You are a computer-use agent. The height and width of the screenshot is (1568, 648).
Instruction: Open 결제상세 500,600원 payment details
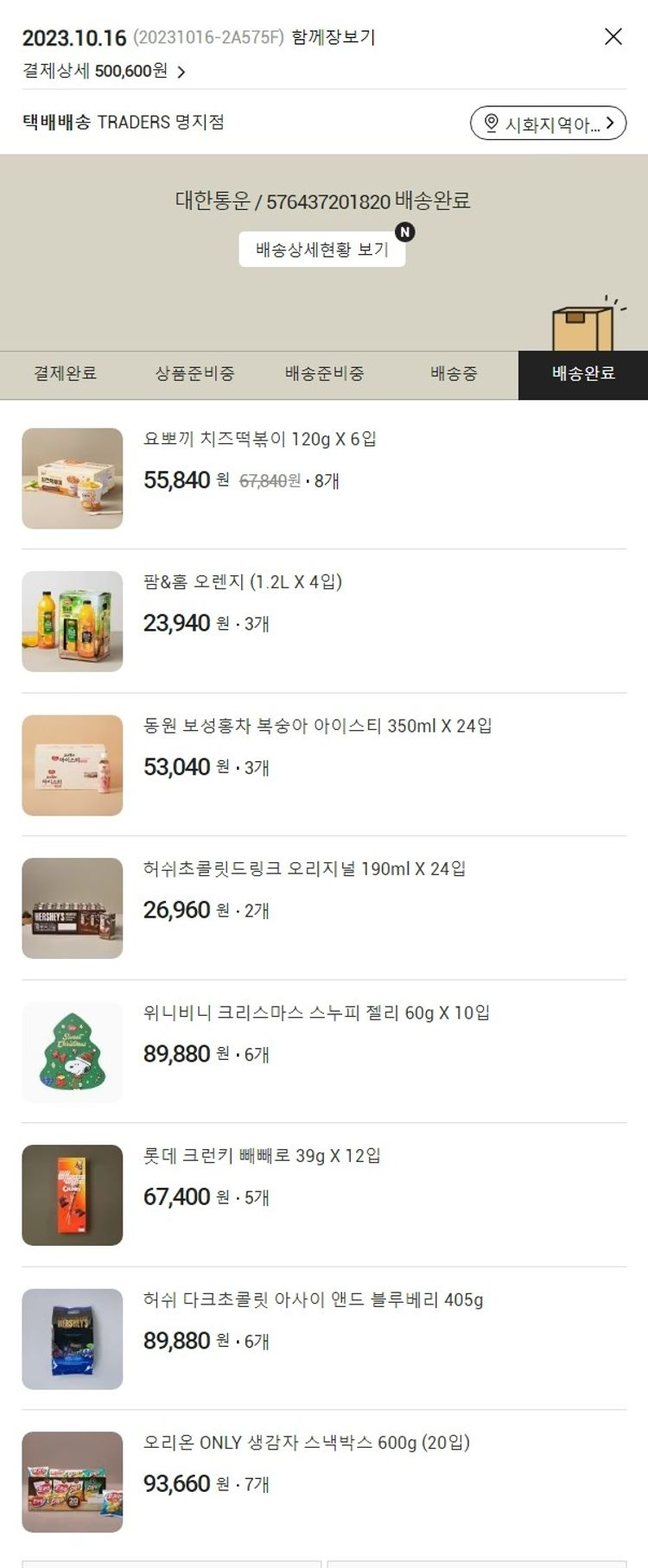[105, 71]
